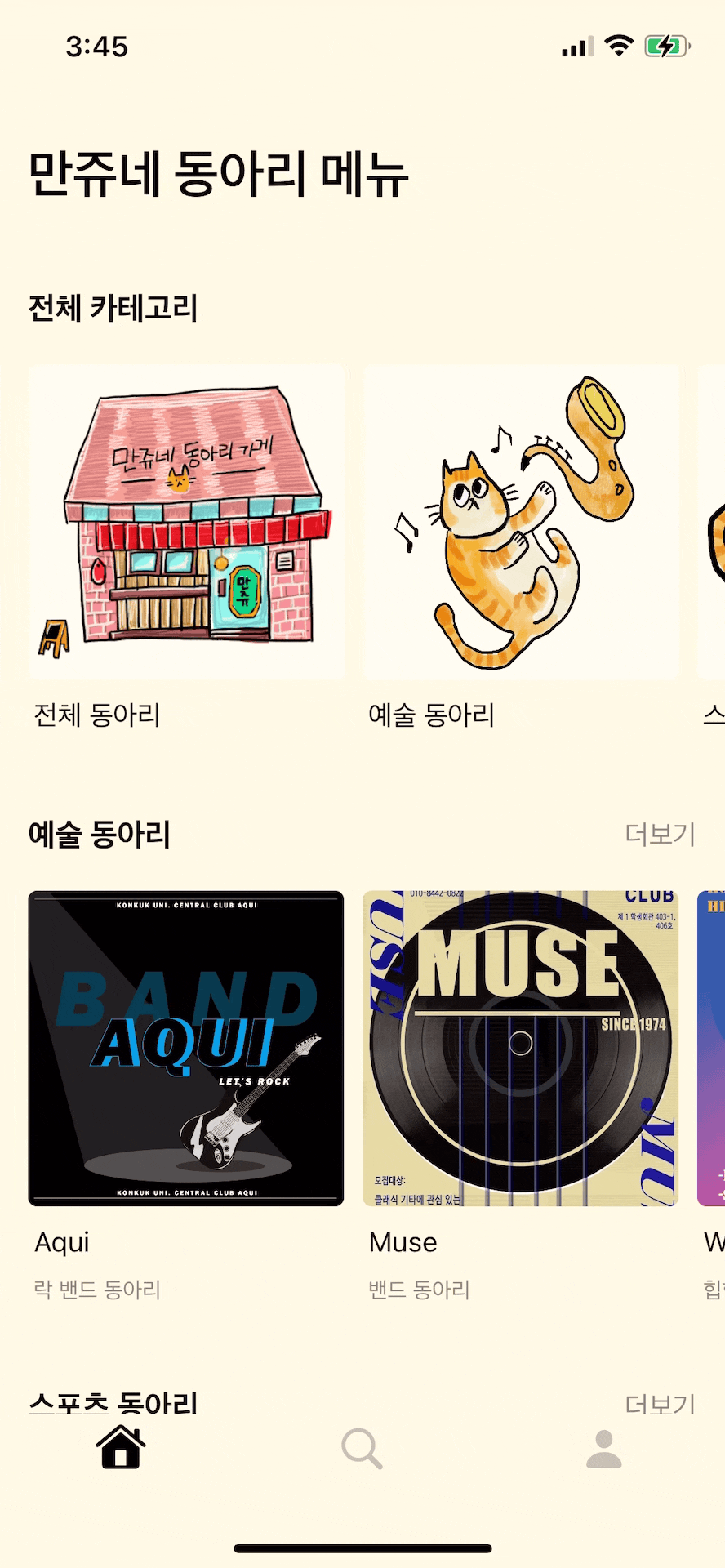The image size is (725, 1568).
Task: Switch to the search tab
Action: [x=362, y=1448]
